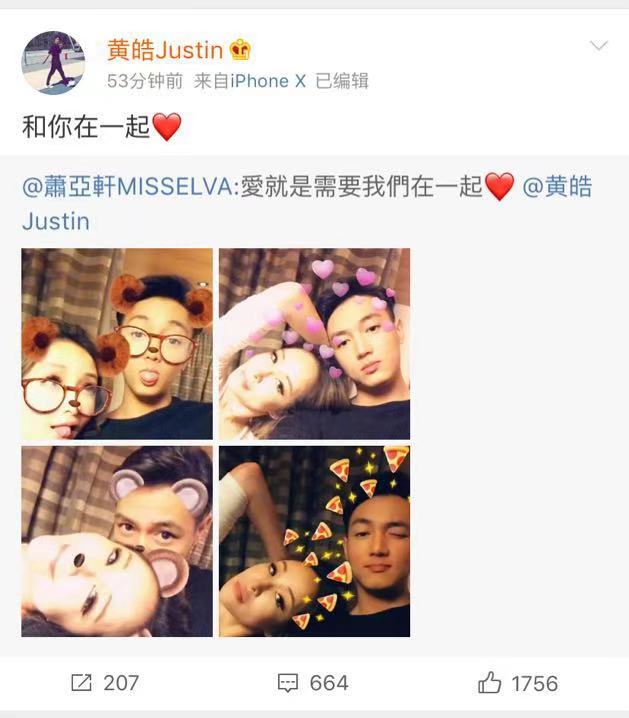Expand the post options chevron
Screen dimensions: 629x718
[599, 45]
